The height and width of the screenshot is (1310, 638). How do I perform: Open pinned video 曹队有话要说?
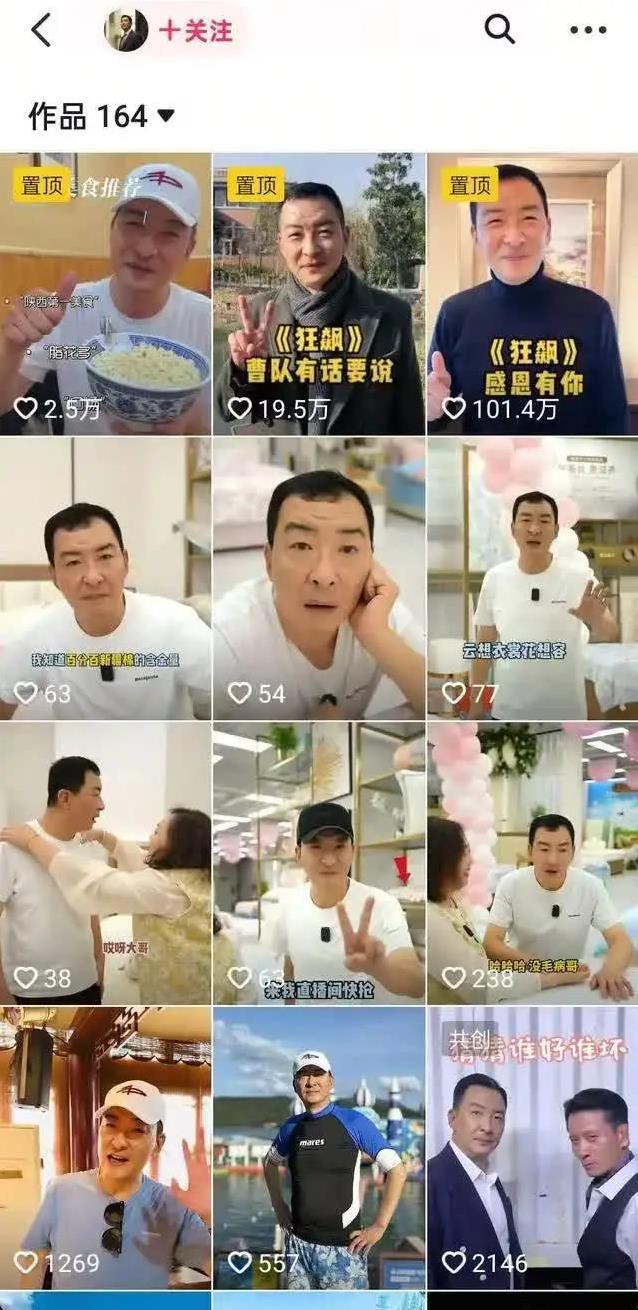[x=319, y=293]
